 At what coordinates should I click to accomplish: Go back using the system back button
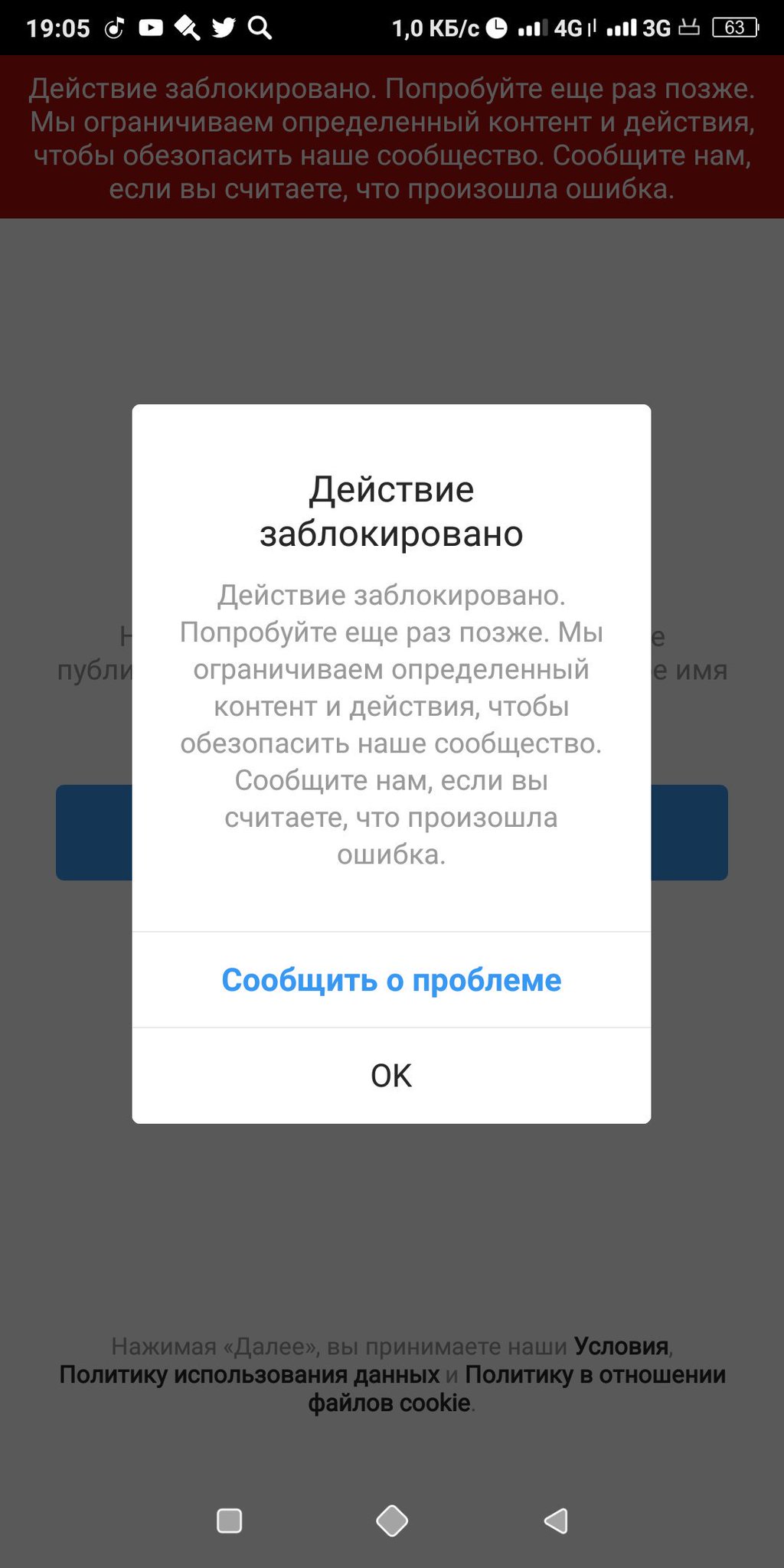(x=557, y=1521)
